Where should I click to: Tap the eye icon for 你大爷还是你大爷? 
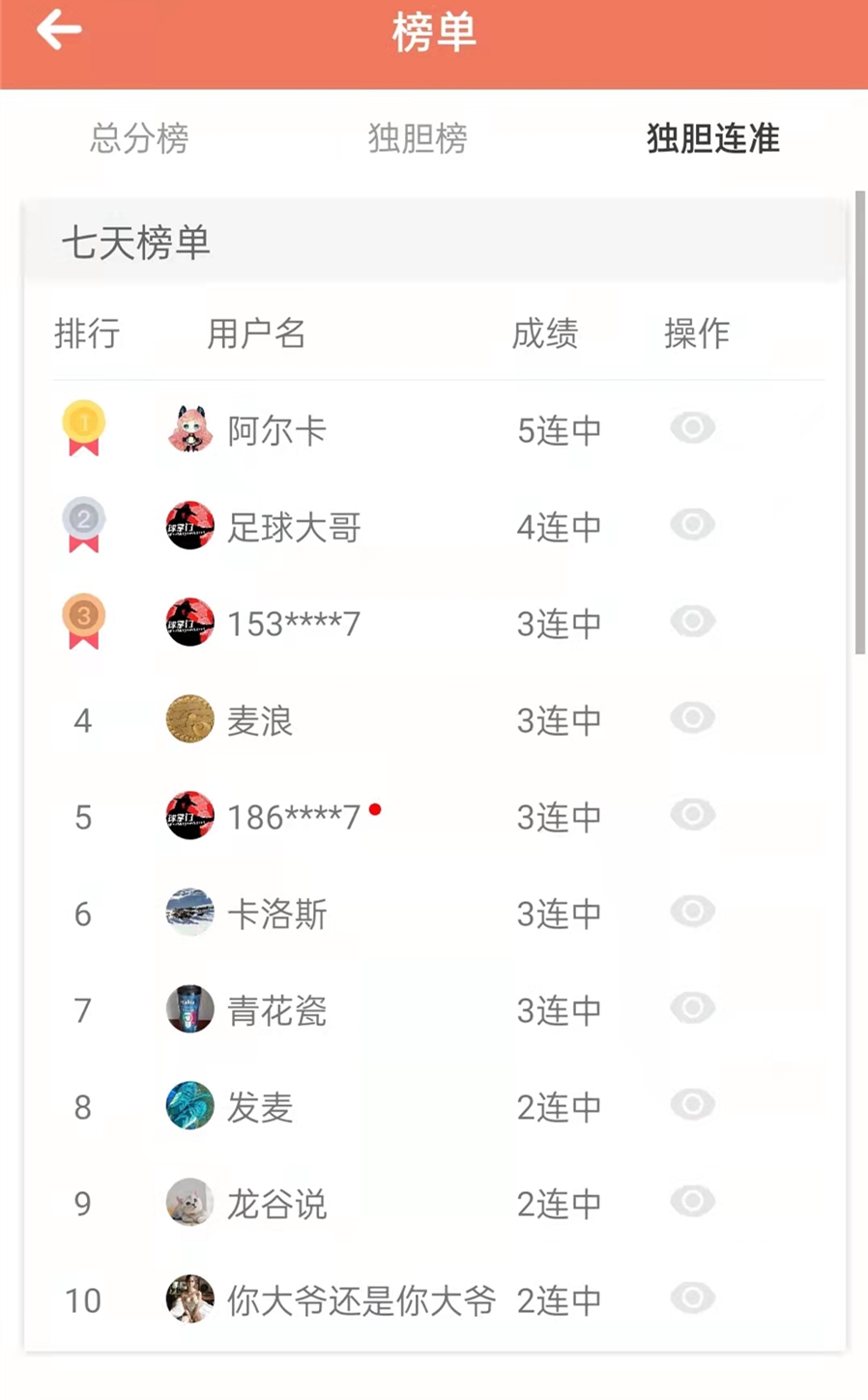click(x=693, y=1298)
